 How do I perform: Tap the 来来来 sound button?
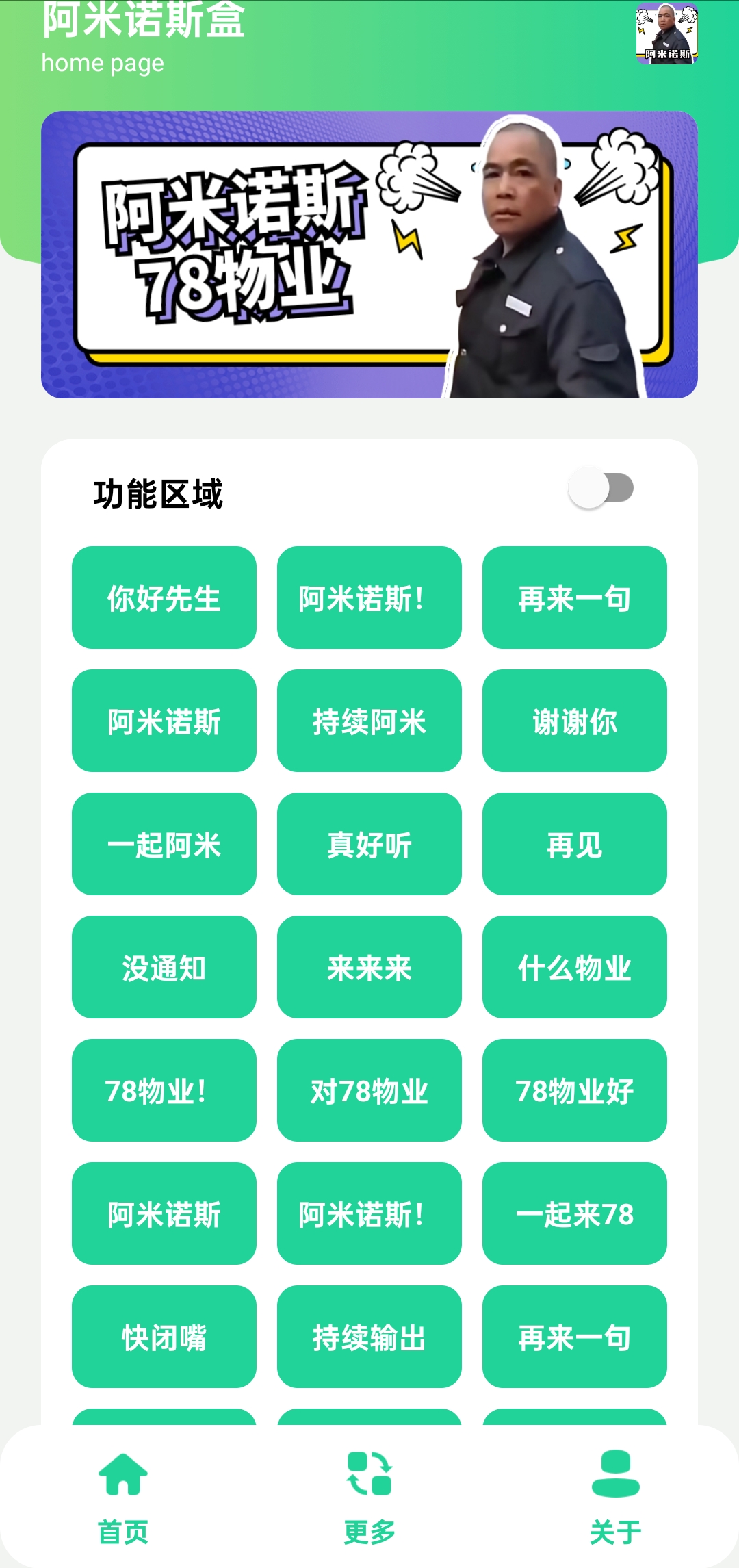coord(369,967)
